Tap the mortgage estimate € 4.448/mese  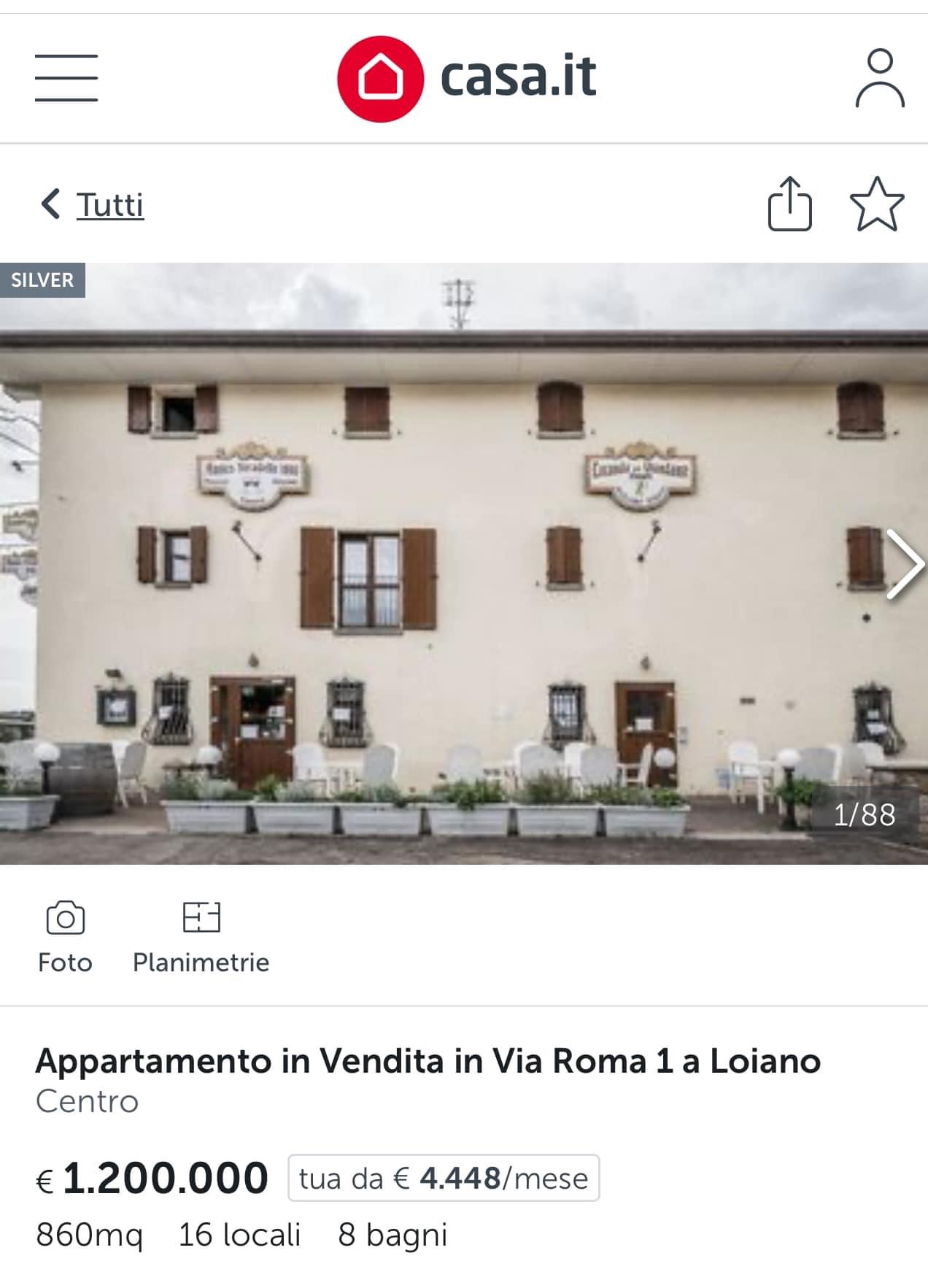(x=444, y=1178)
